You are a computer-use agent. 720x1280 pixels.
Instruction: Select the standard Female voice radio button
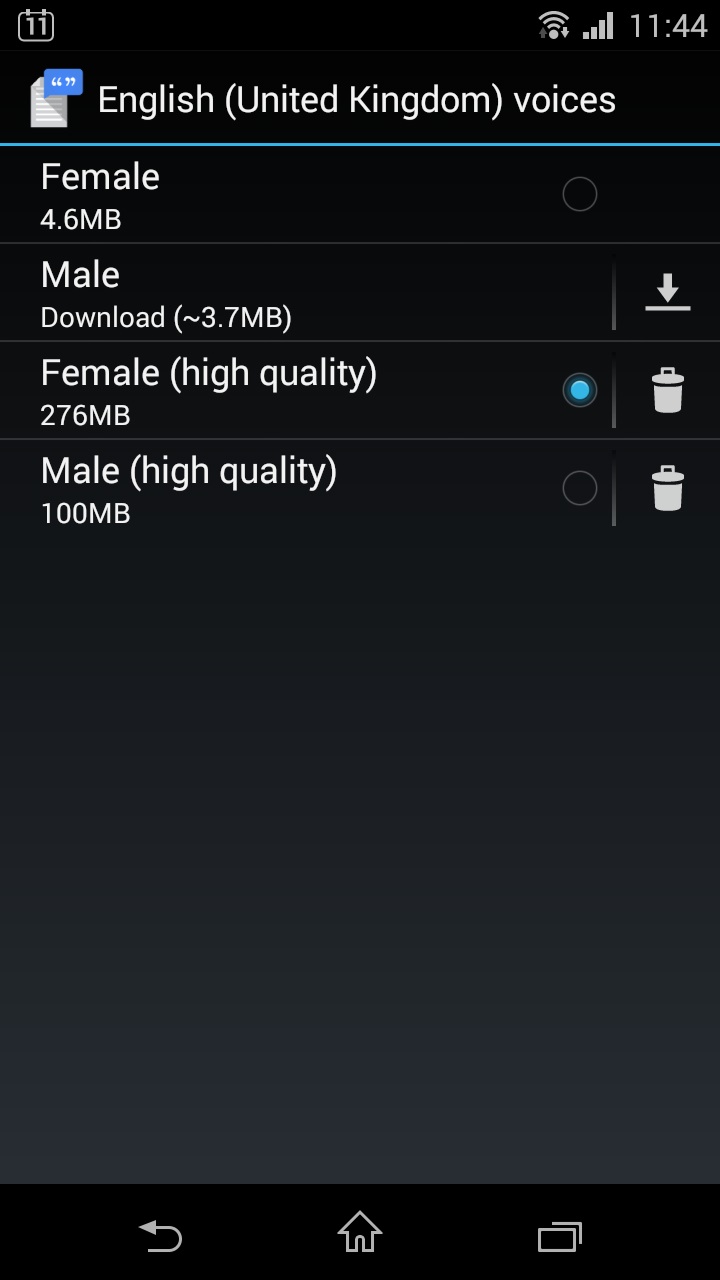tap(580, 194)
